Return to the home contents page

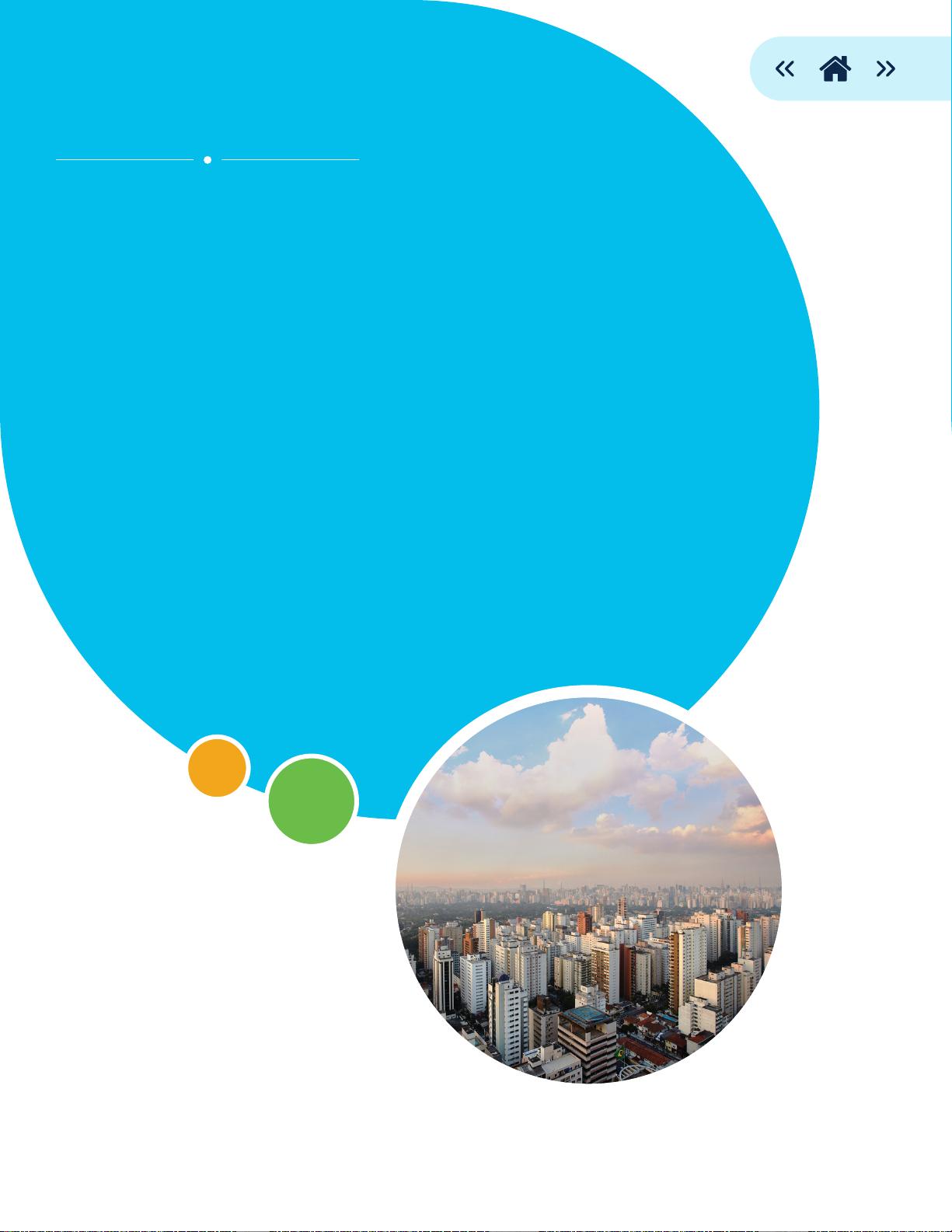(835, 70)
